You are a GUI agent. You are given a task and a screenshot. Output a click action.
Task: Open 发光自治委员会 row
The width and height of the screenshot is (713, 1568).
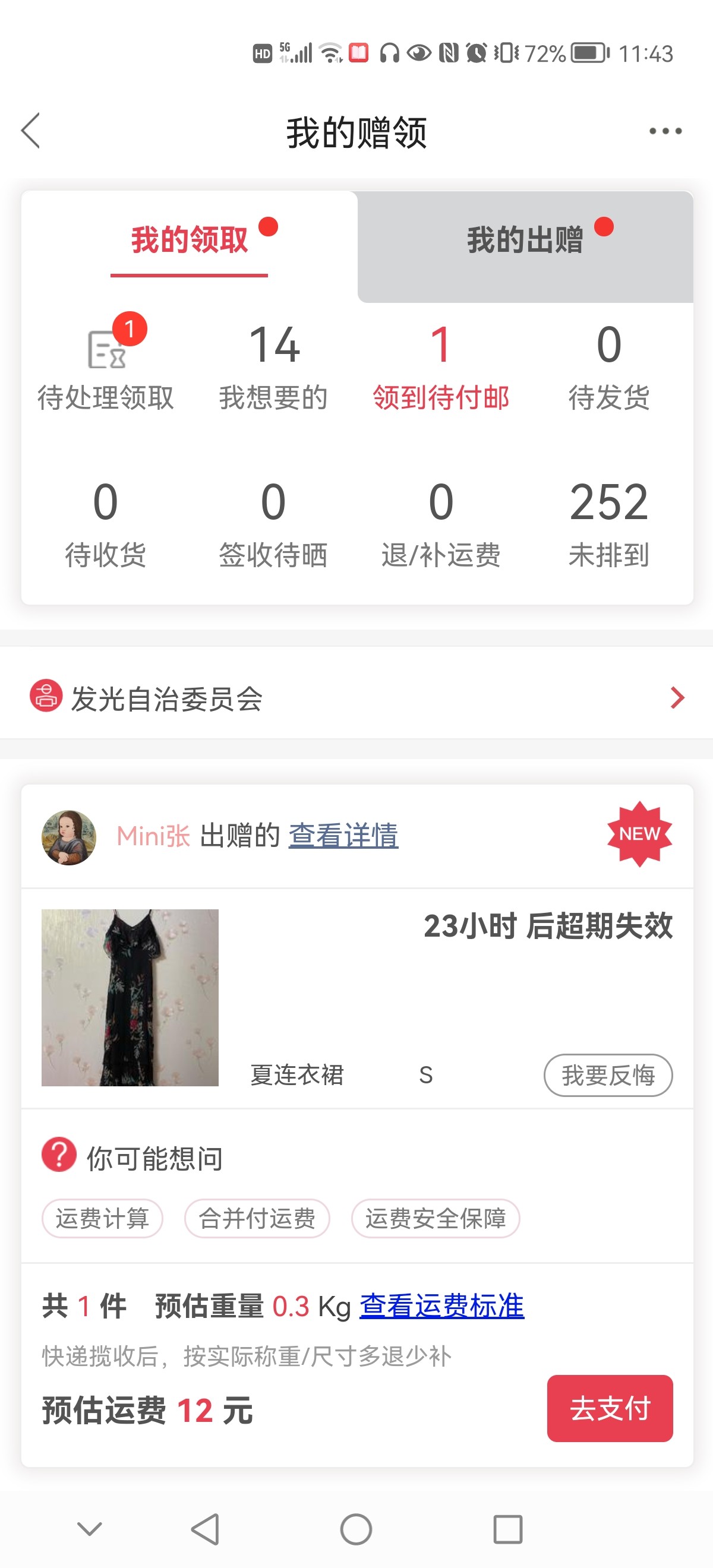[356, 697]
